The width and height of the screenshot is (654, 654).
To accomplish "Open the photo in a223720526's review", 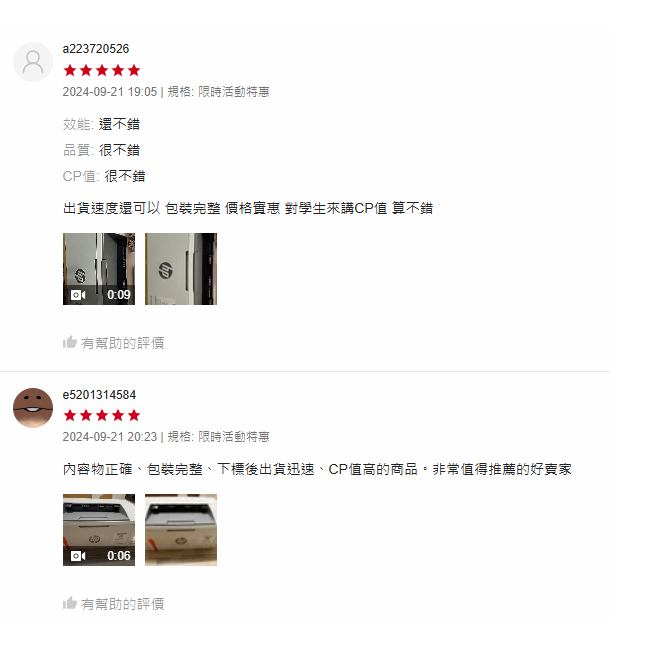I will point(181,269).
